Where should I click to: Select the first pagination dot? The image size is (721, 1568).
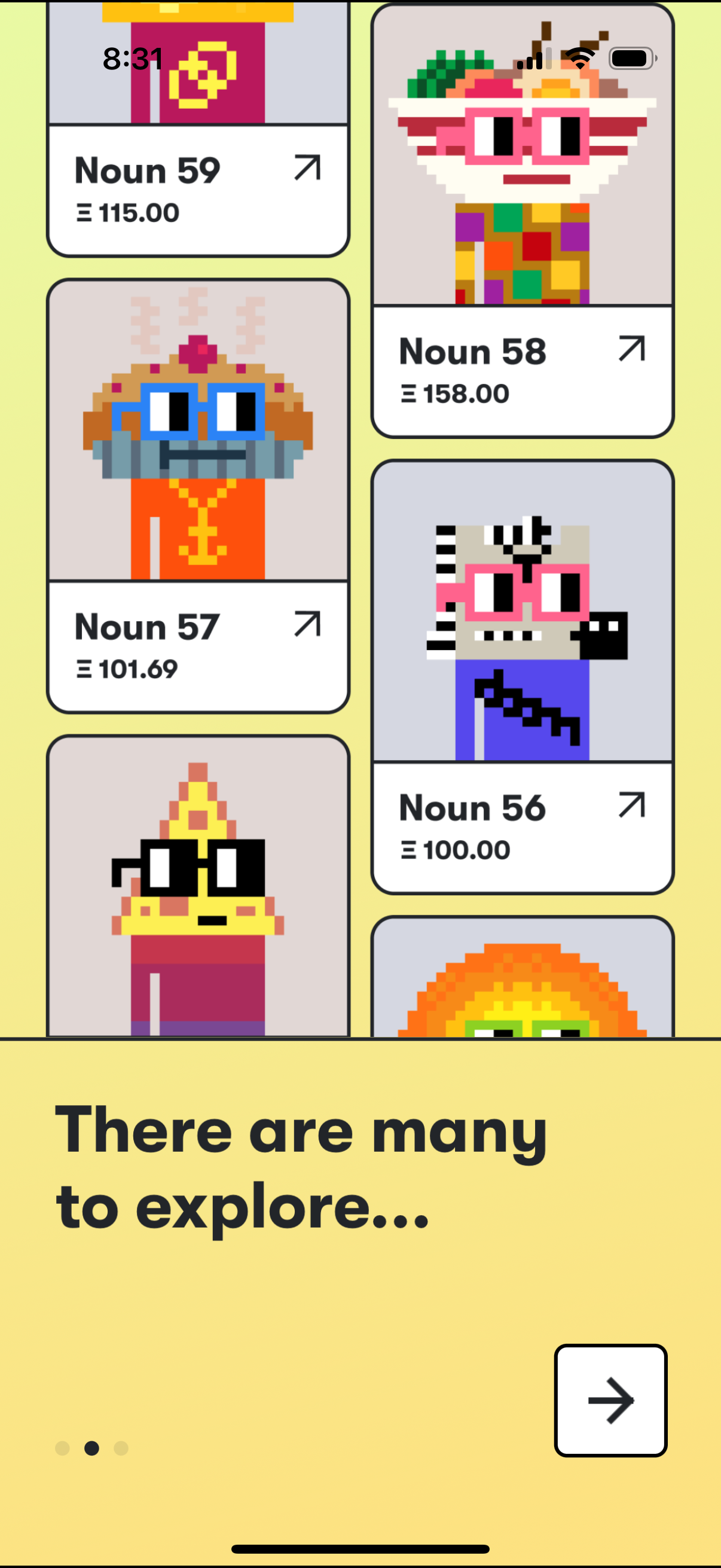[x=62, y=1448]
